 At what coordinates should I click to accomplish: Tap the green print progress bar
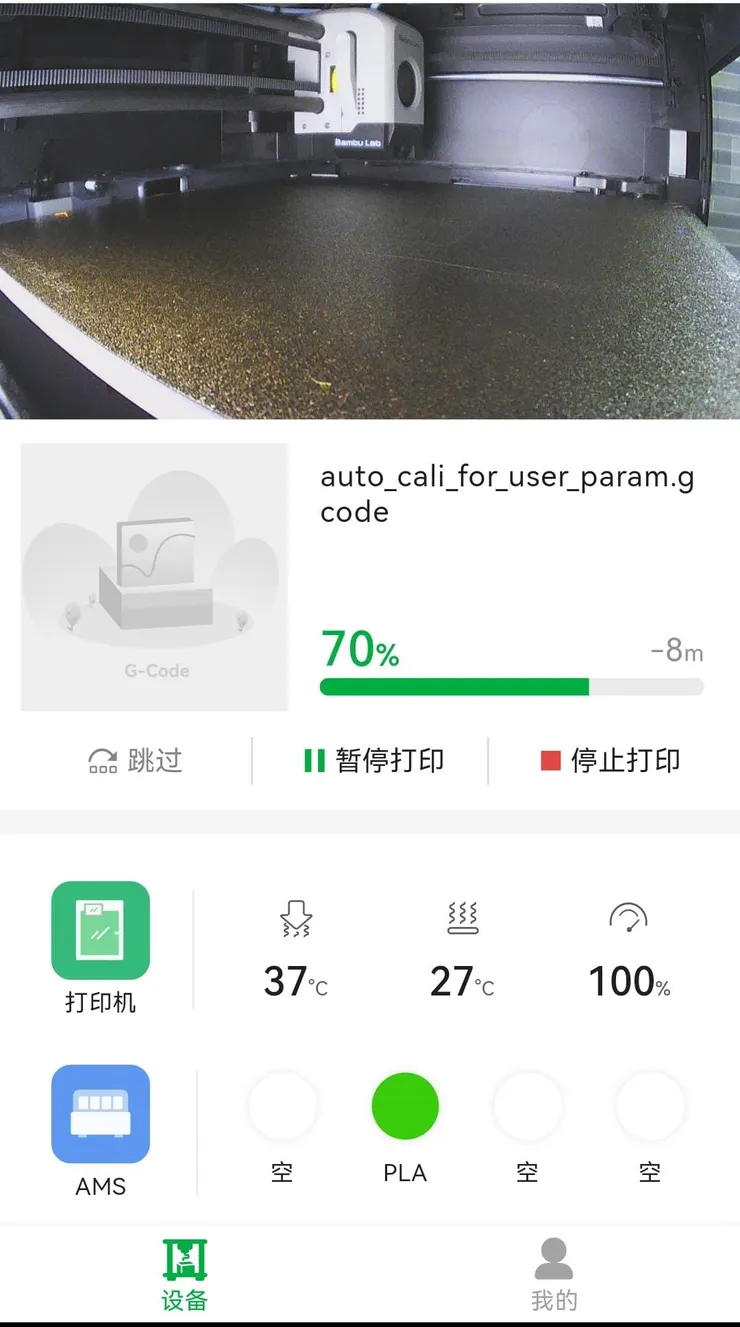coord(510,686)
